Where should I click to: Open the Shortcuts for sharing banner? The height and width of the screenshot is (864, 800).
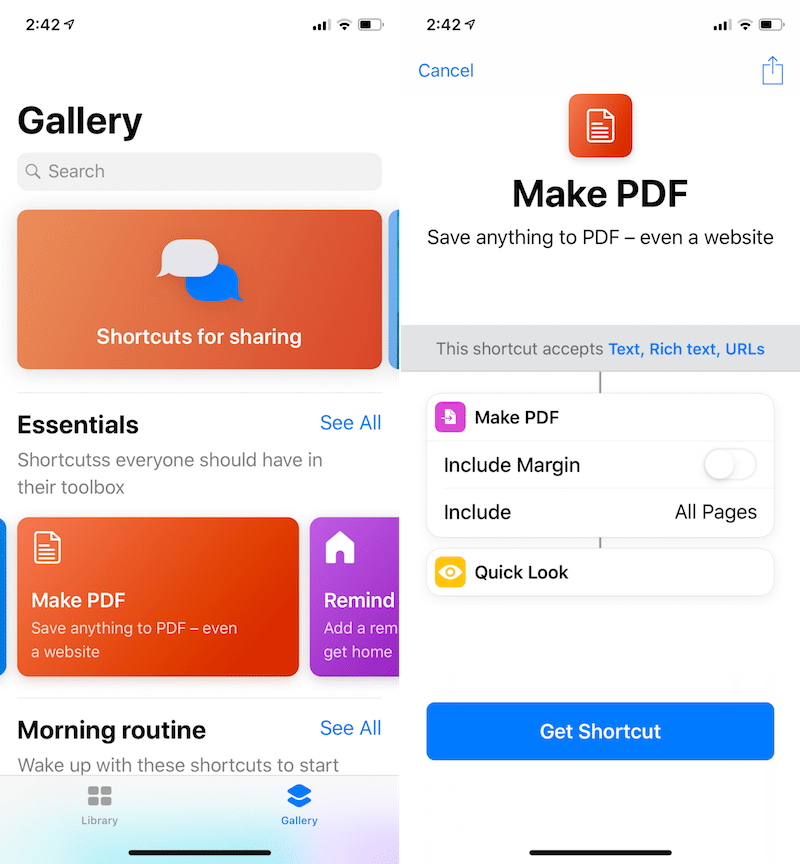coord(199,289)
